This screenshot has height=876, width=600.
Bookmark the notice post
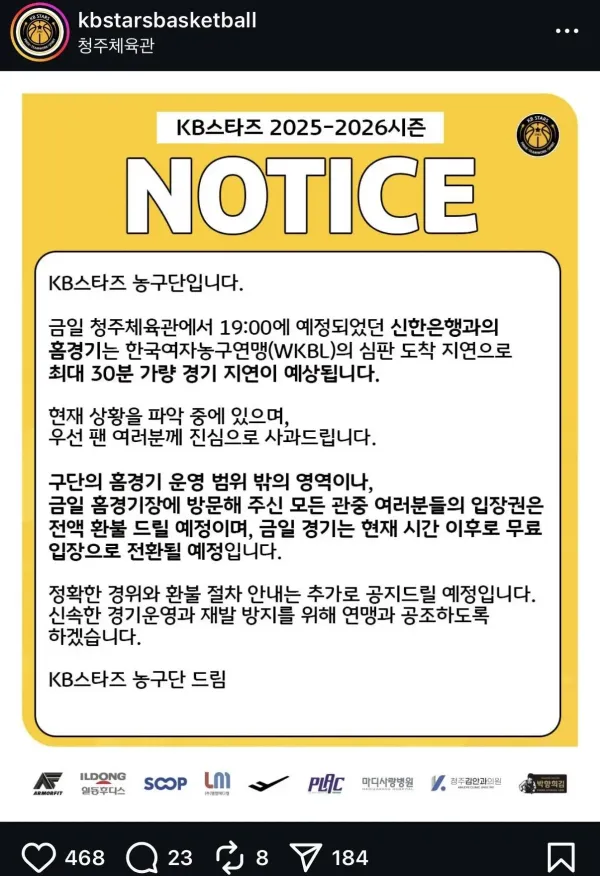coord(561,857)
